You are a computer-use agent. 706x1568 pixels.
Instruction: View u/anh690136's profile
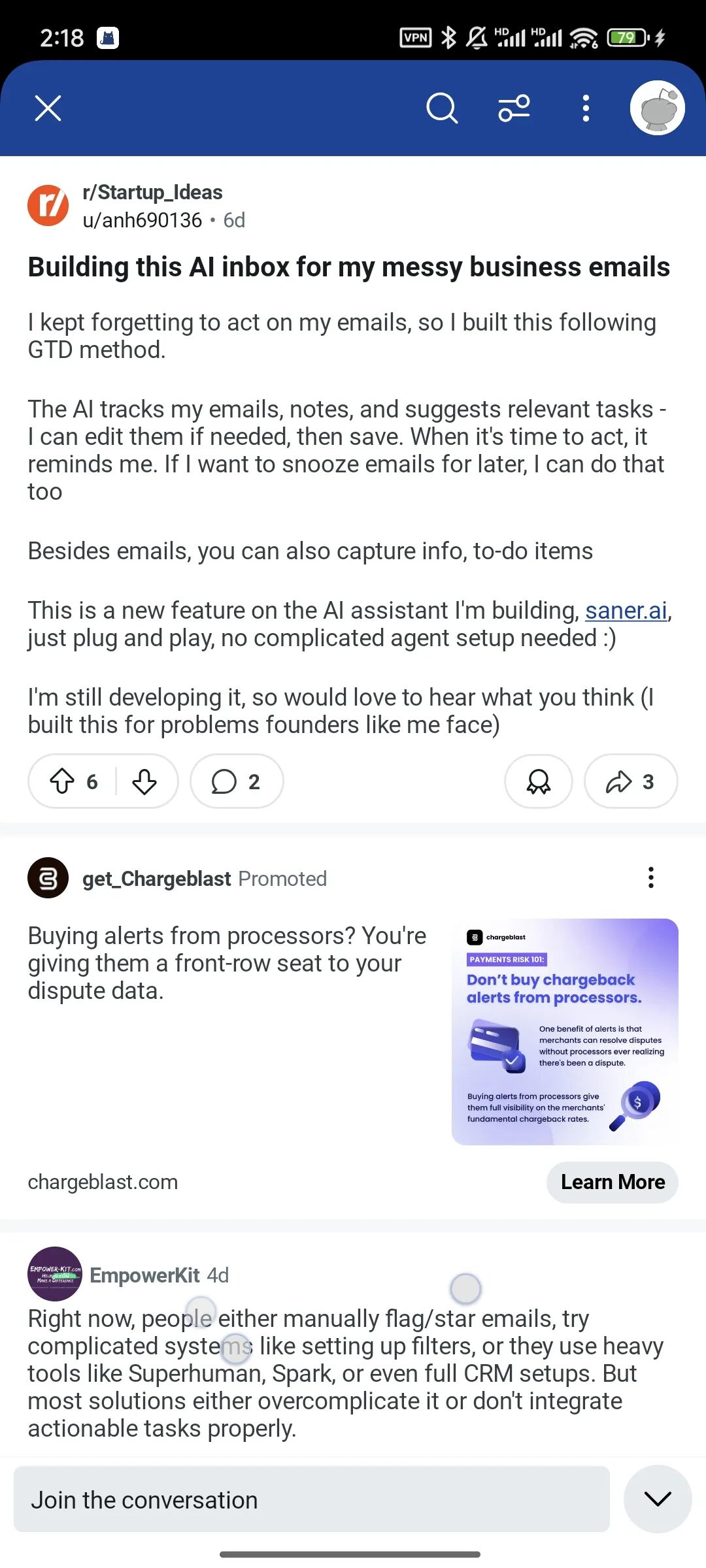(x=142, y=220)
